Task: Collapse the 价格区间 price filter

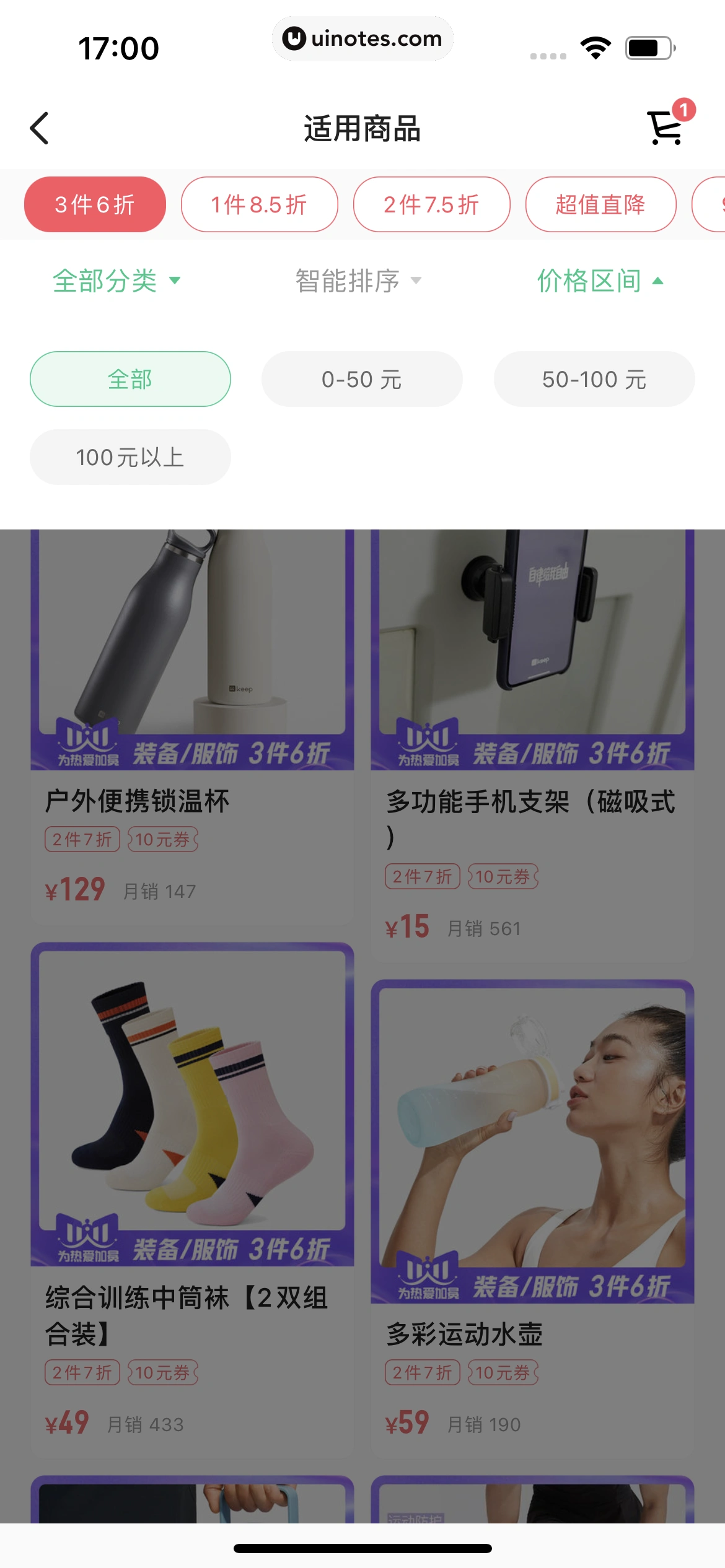Action: point(599,281)
